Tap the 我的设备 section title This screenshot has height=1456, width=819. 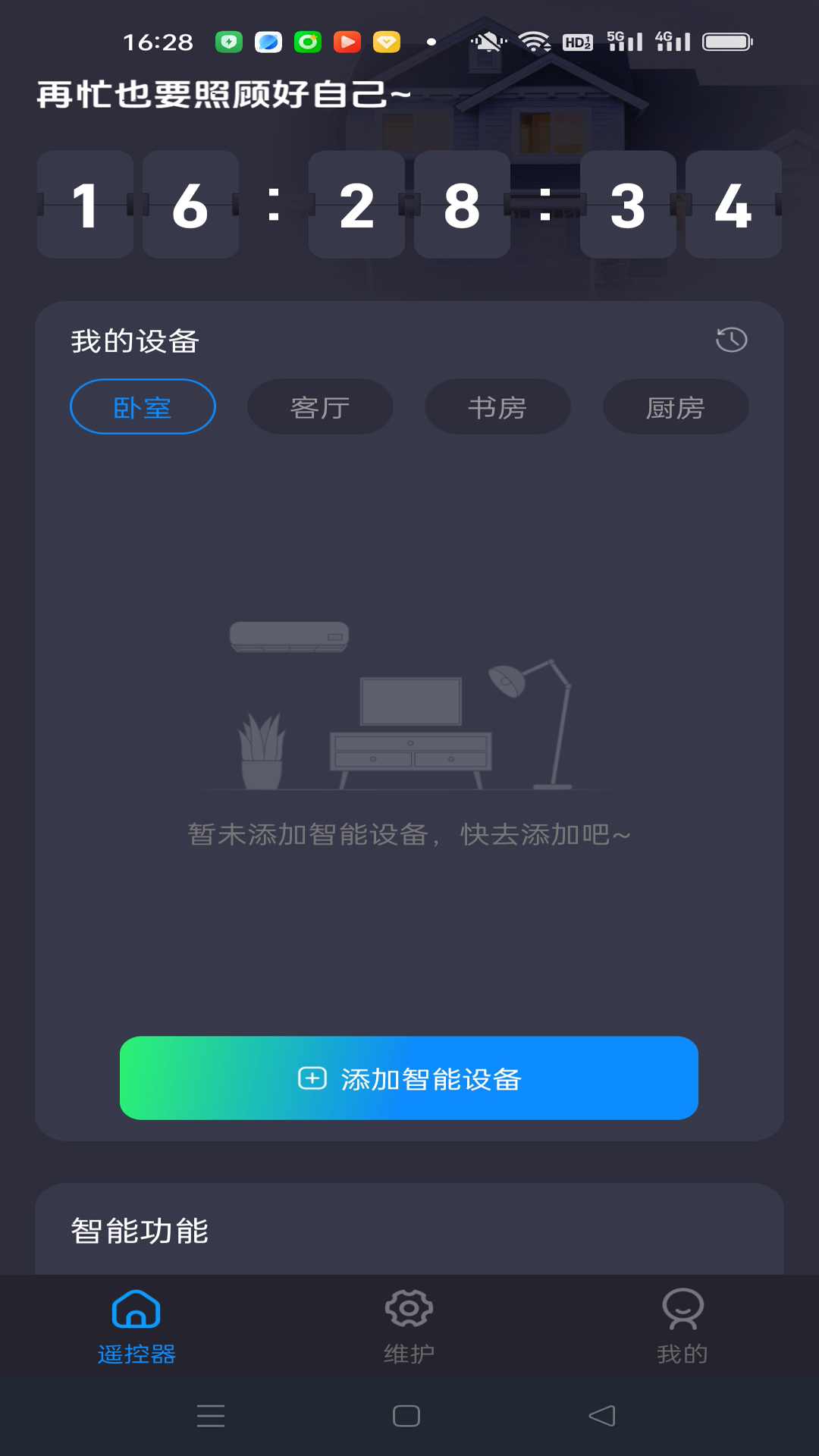pyautogui.click(x=133, y=340)
